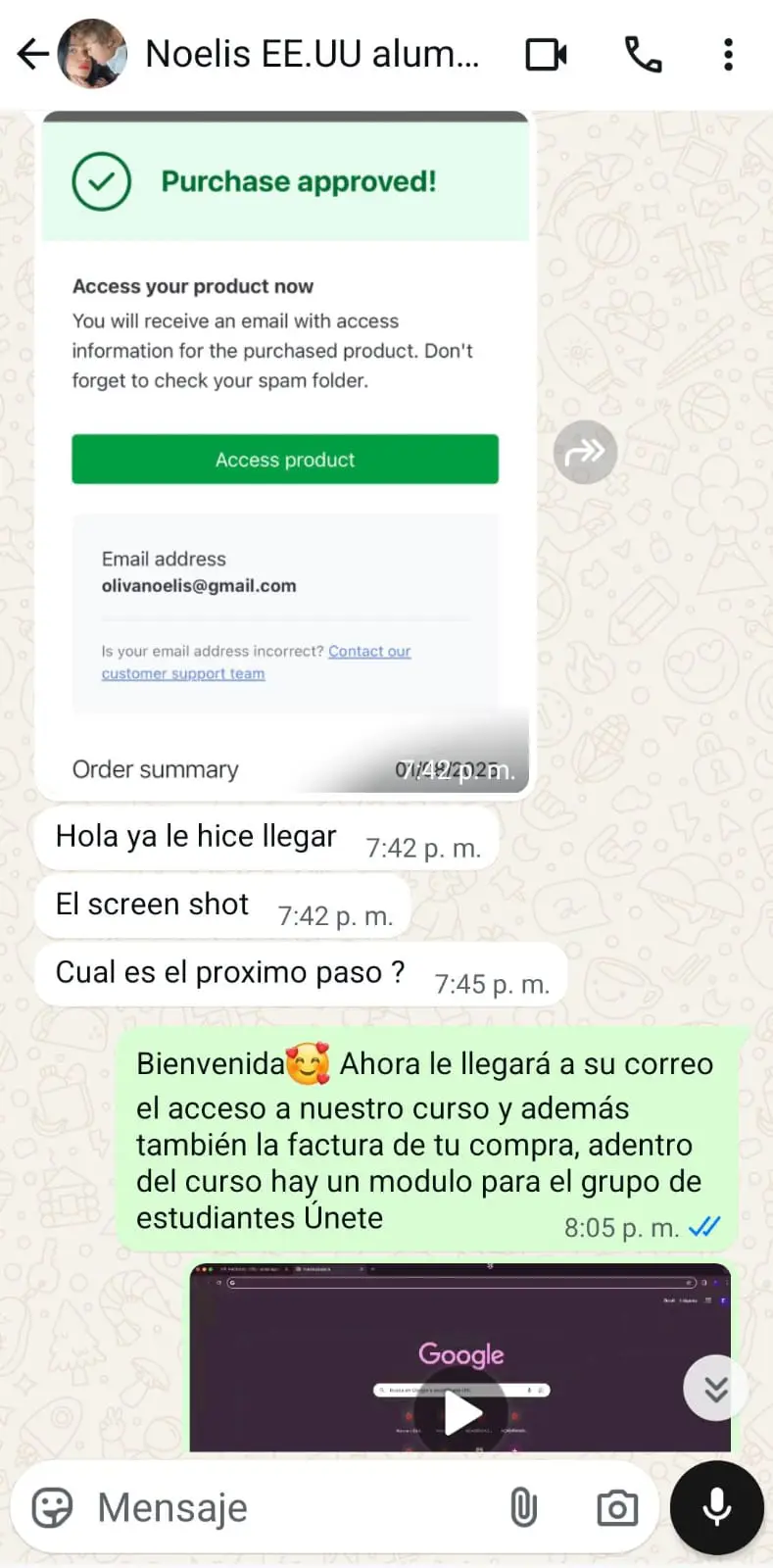Open the camera from message bar
The image size is (773, 1568).
click(617, 1507)
